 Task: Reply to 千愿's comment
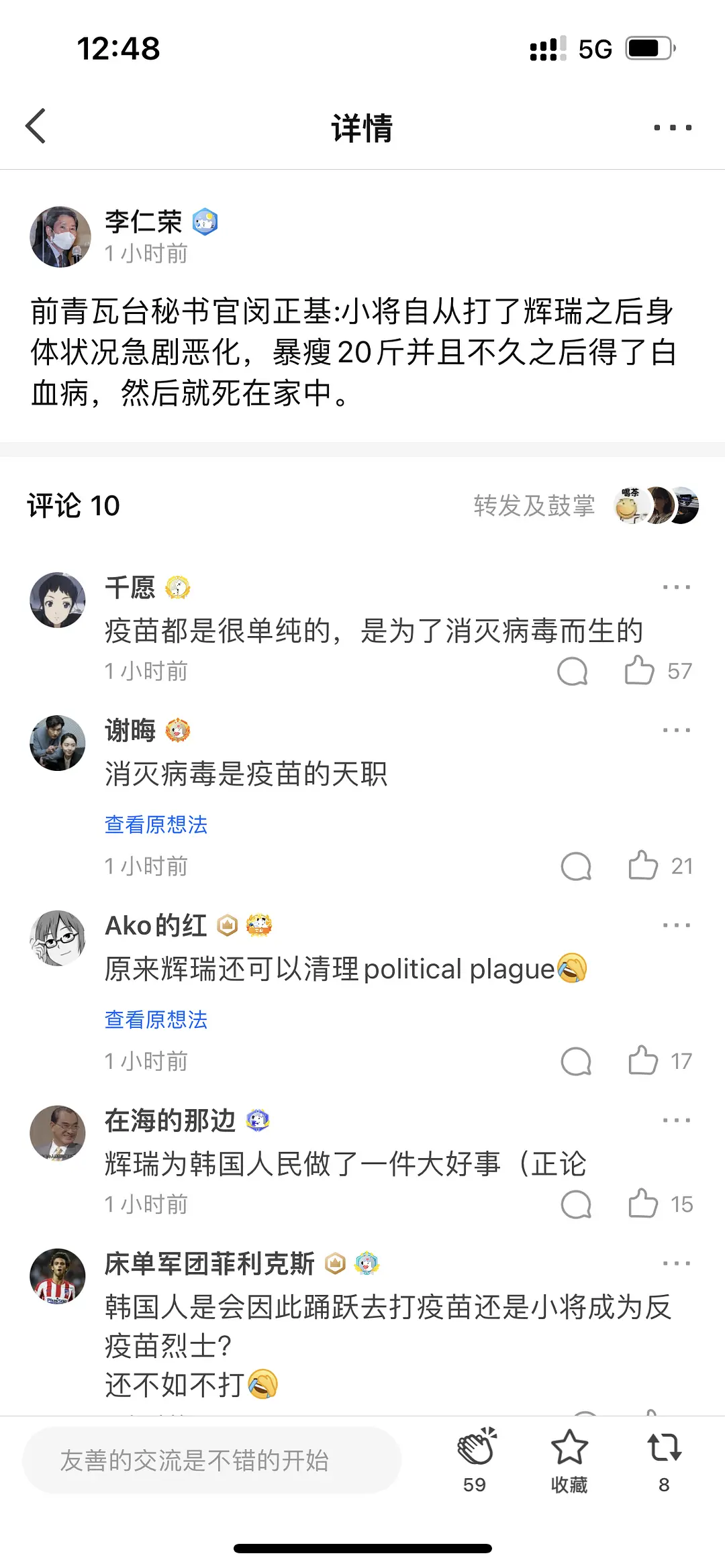click(x=573, y=670)
